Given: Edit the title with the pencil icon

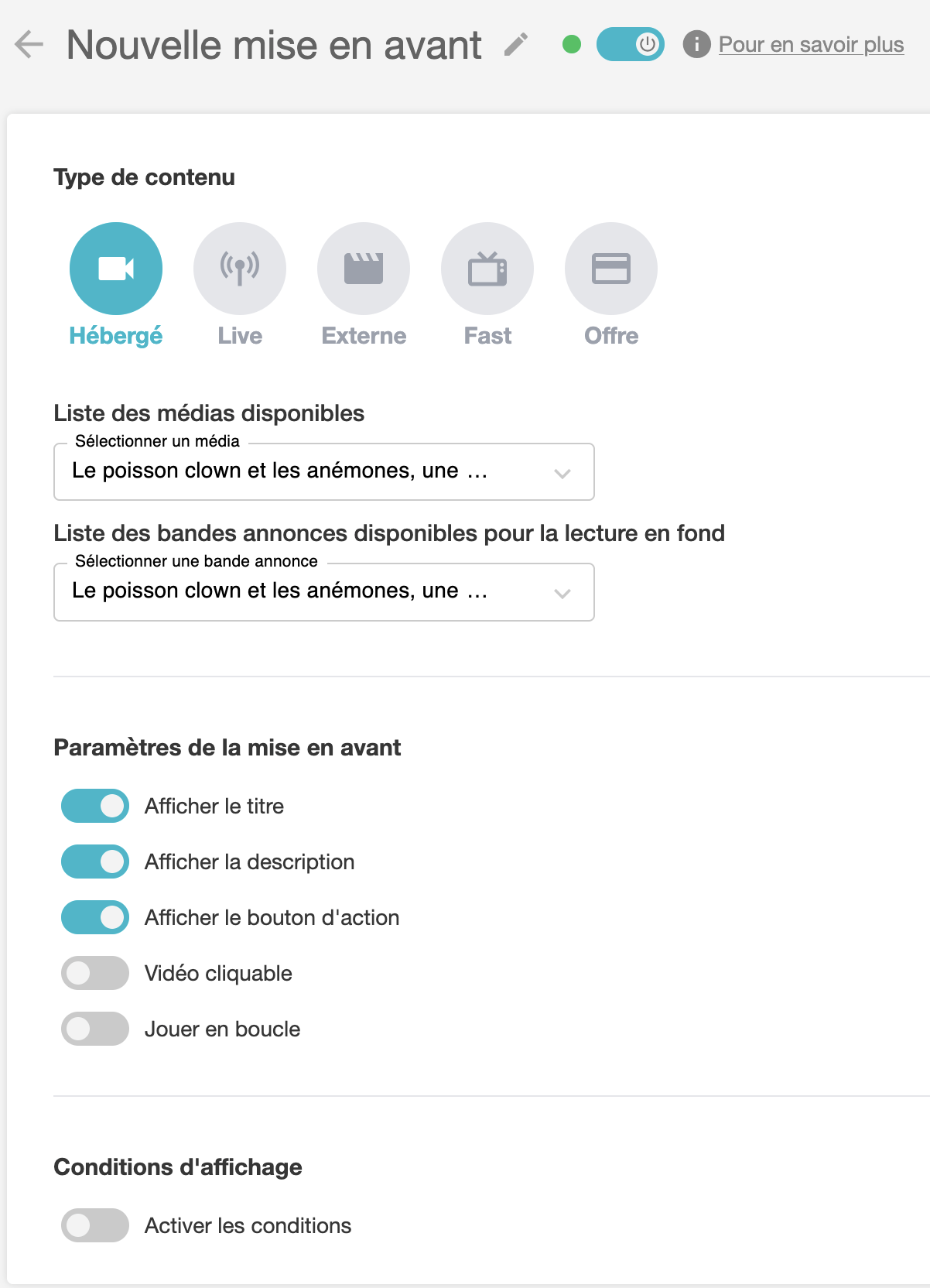Looking at the screenshot, I should [516, 45].
